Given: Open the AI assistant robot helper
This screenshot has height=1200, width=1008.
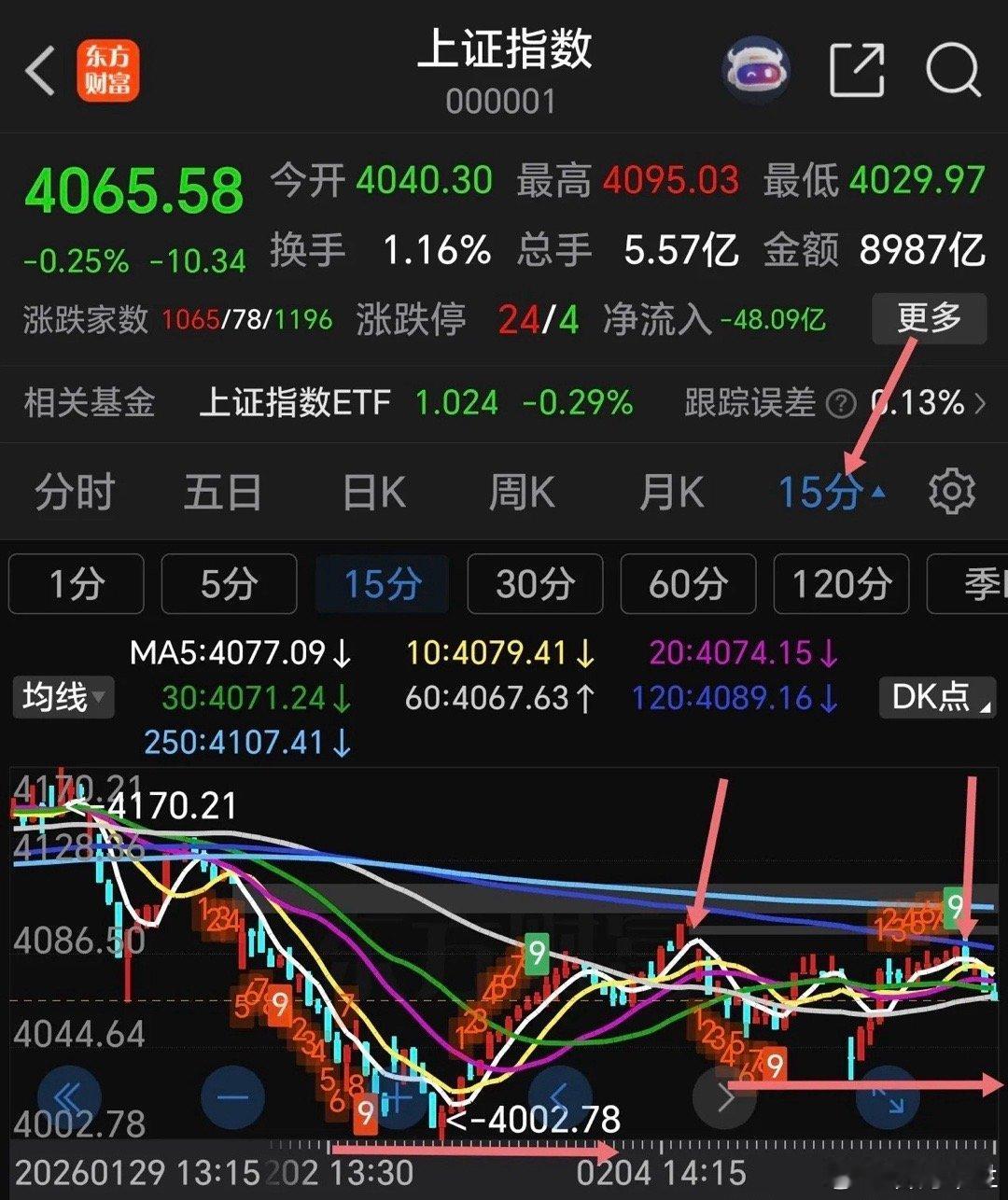Looking at the screenshot, I should [x=757, y=67].
